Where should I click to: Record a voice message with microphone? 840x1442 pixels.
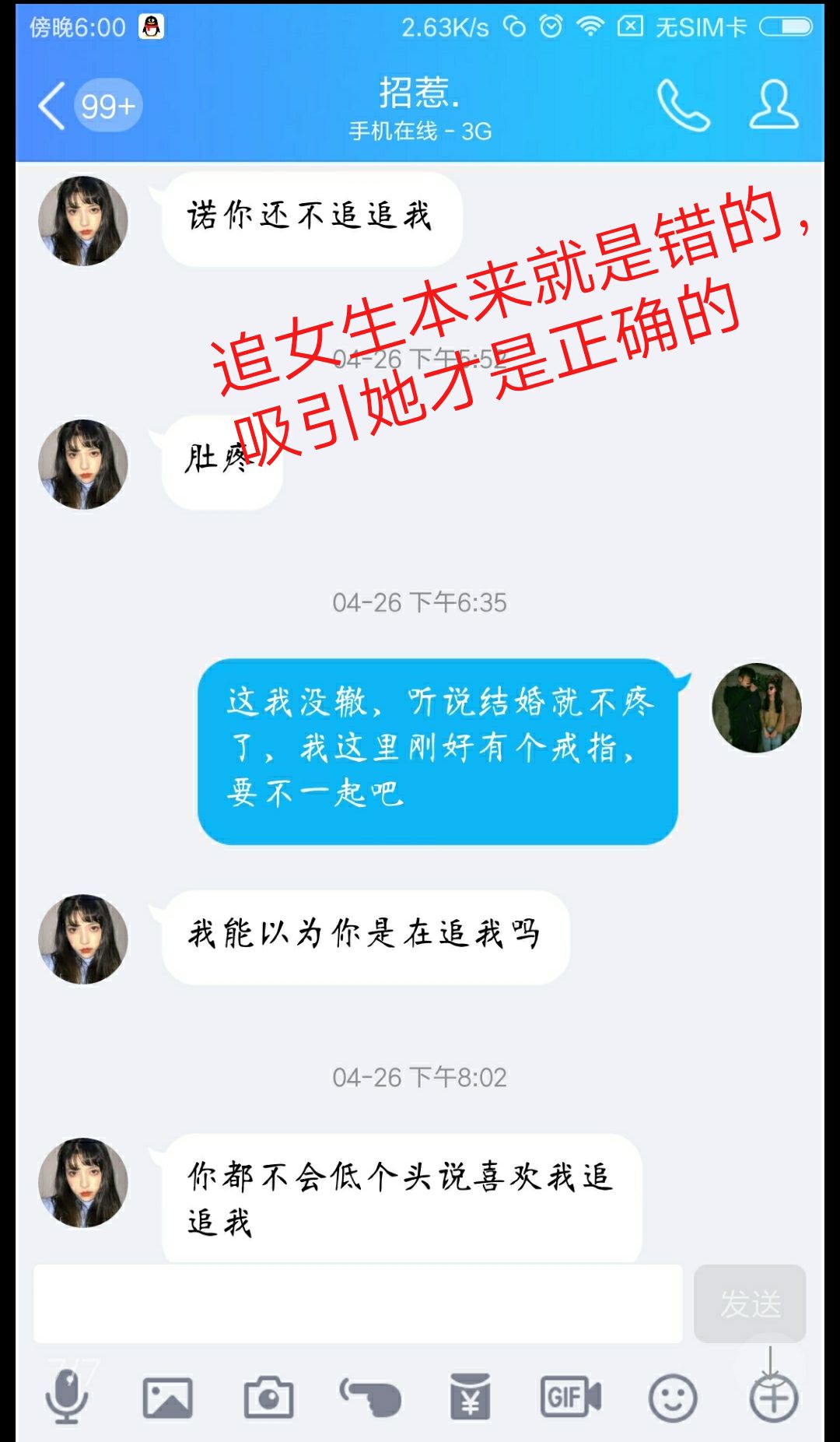(67, 1397)
